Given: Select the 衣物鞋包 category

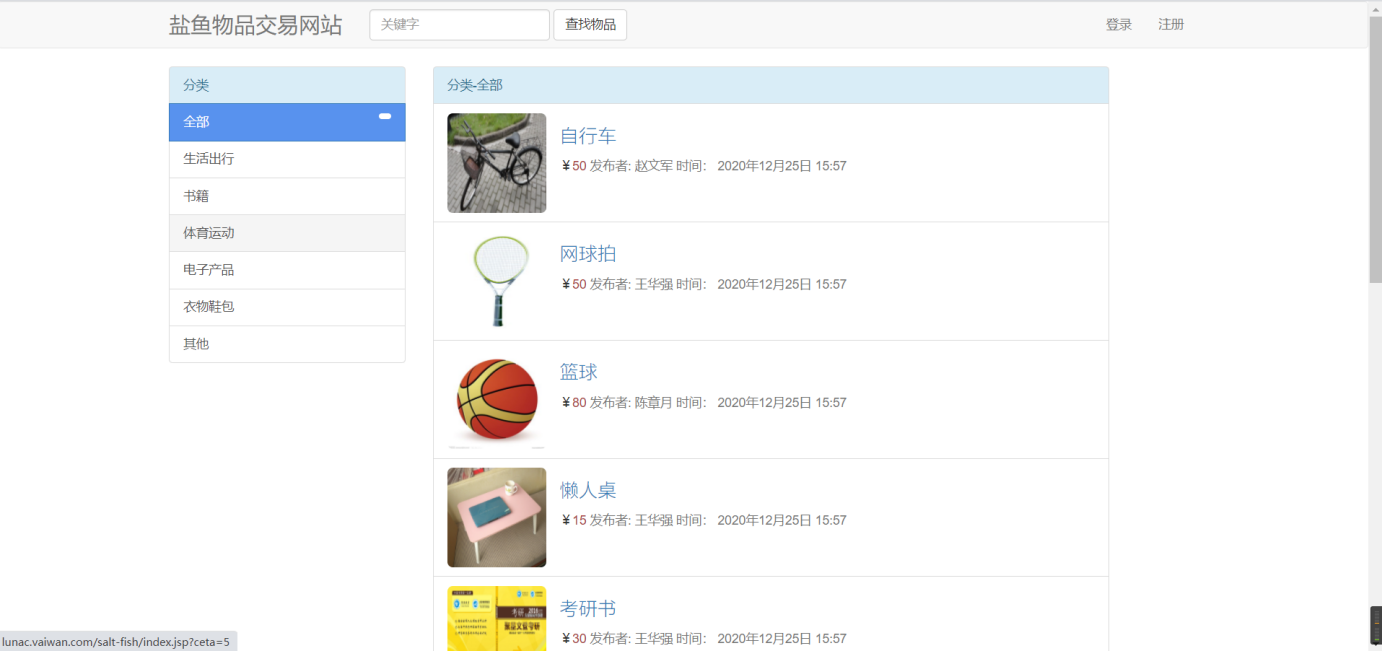Looking at the screenshot, I should (287, 307).
